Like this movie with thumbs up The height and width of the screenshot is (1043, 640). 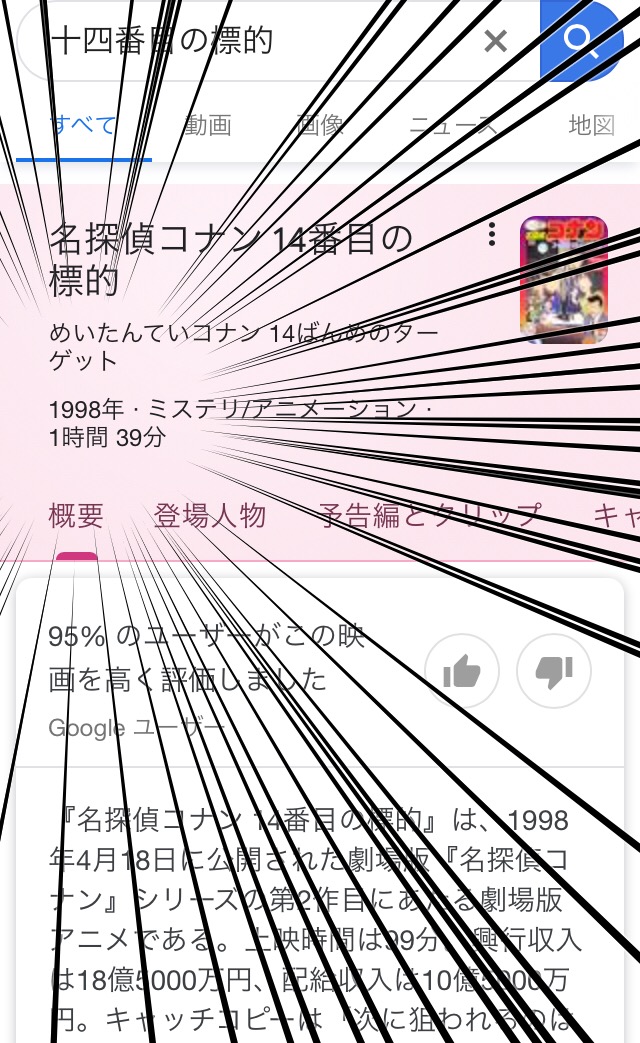[462, 671]
